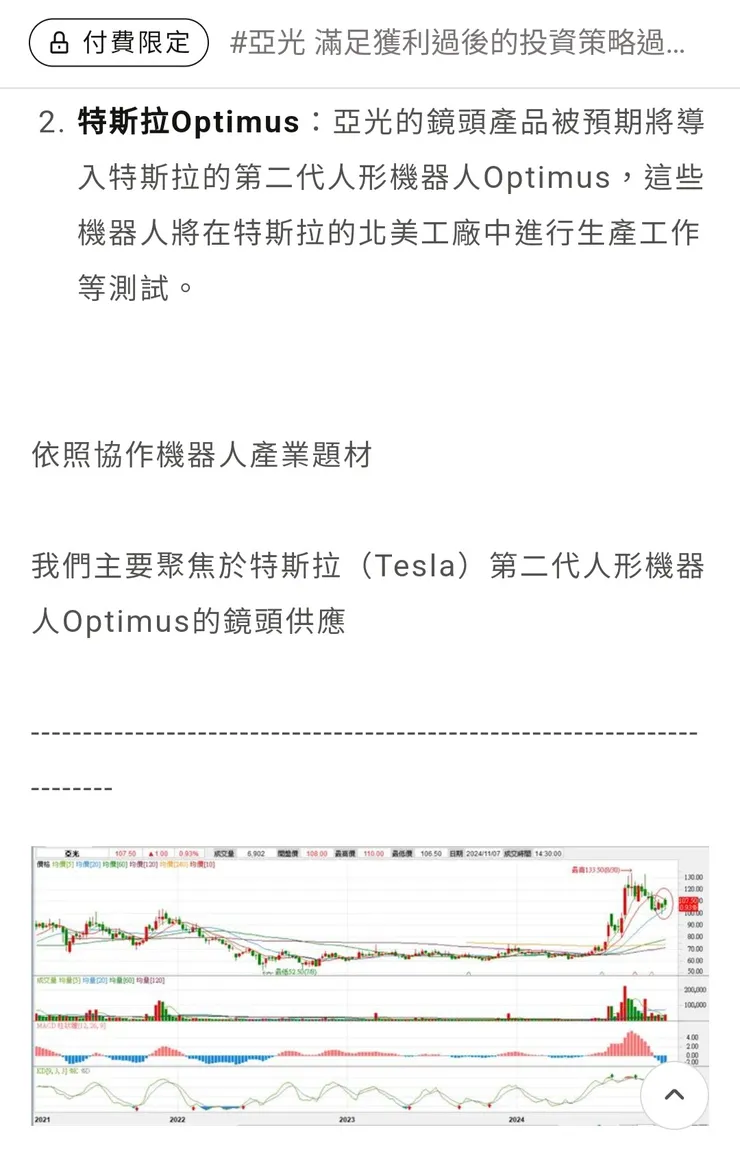
Task: Toggle the 均量[5] volume average legend
Action: tap(66, 982)
